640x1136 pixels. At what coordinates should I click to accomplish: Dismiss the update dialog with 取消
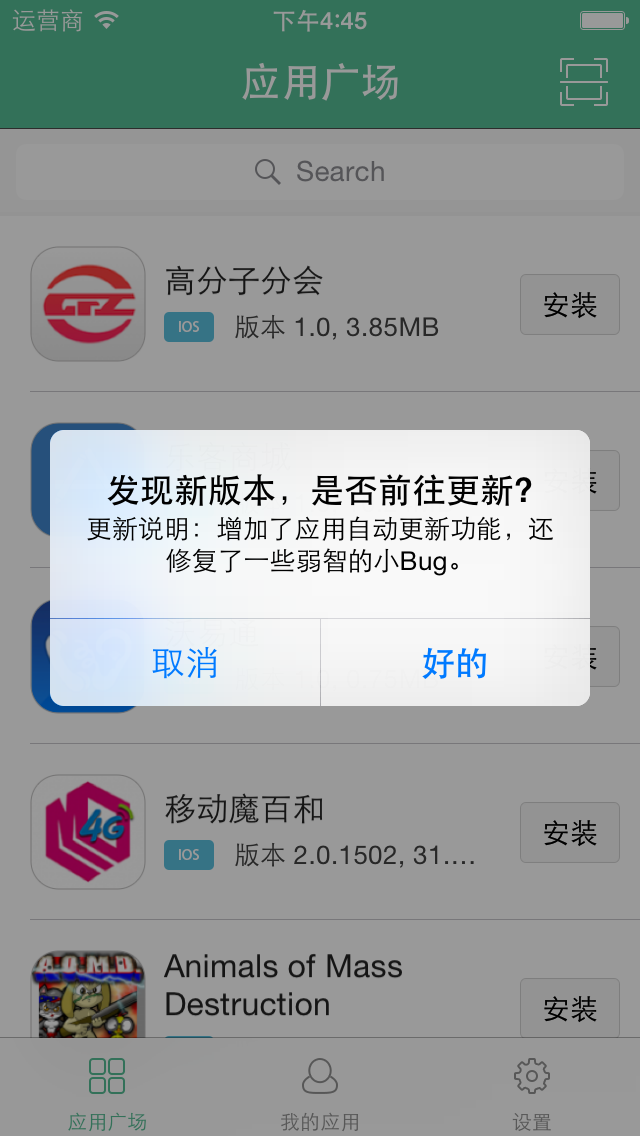(x=185, y=662)
